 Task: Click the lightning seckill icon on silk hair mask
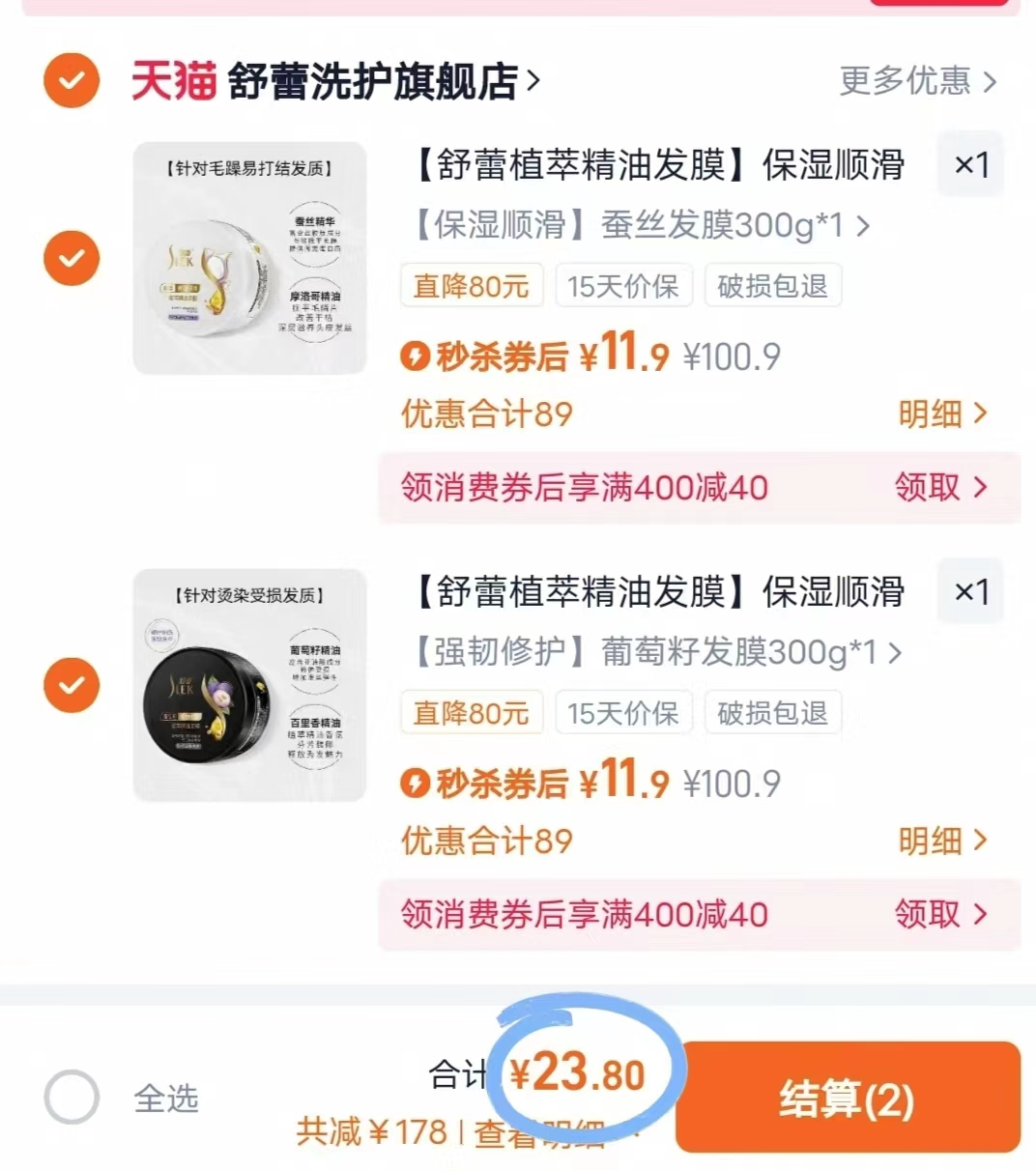point(416,356)
